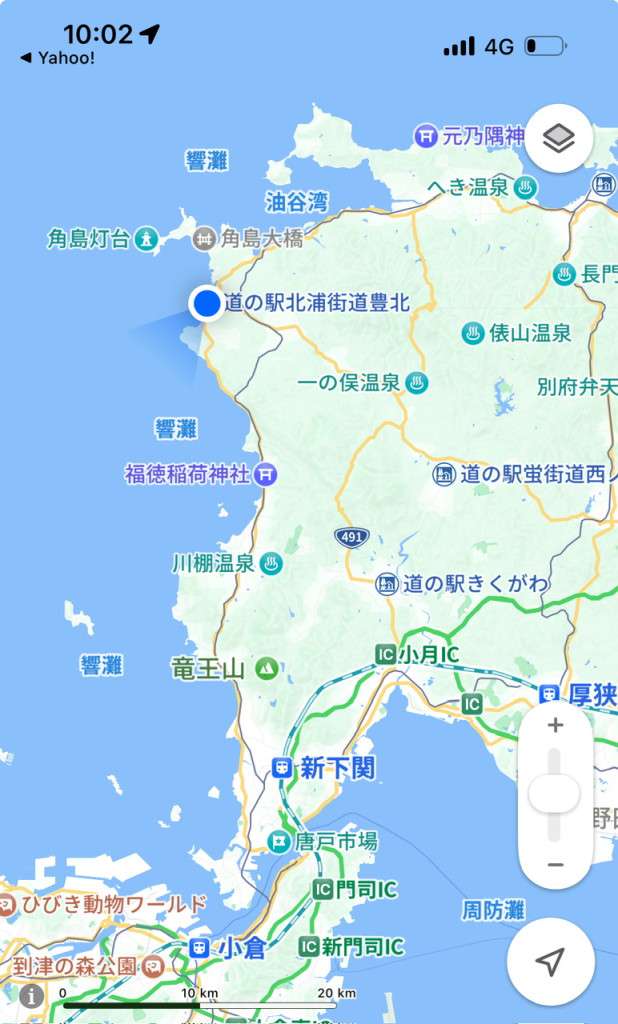618x1024 pixels.
Task: Select 新下関 station marker
Action: tap(283, 768)
